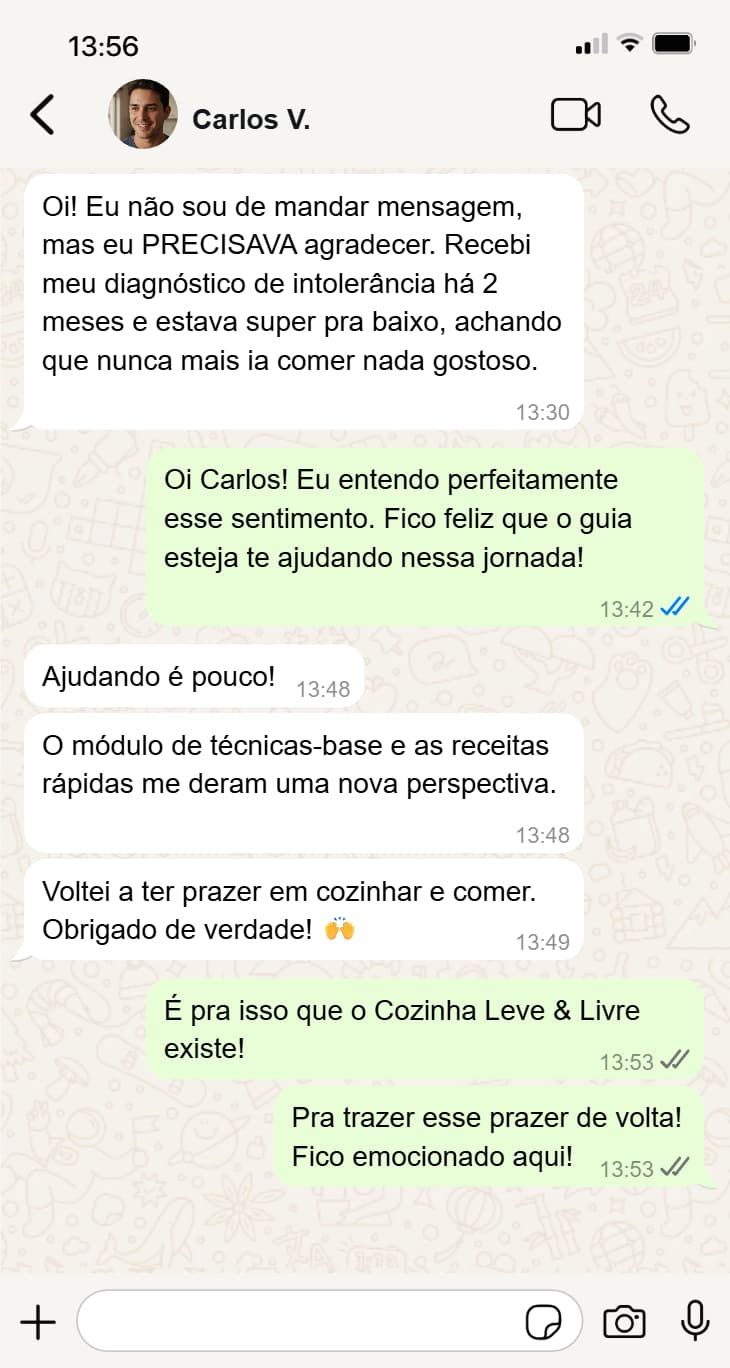Start a voice call with Carlos V.
730x1368 pixels.
669,115
